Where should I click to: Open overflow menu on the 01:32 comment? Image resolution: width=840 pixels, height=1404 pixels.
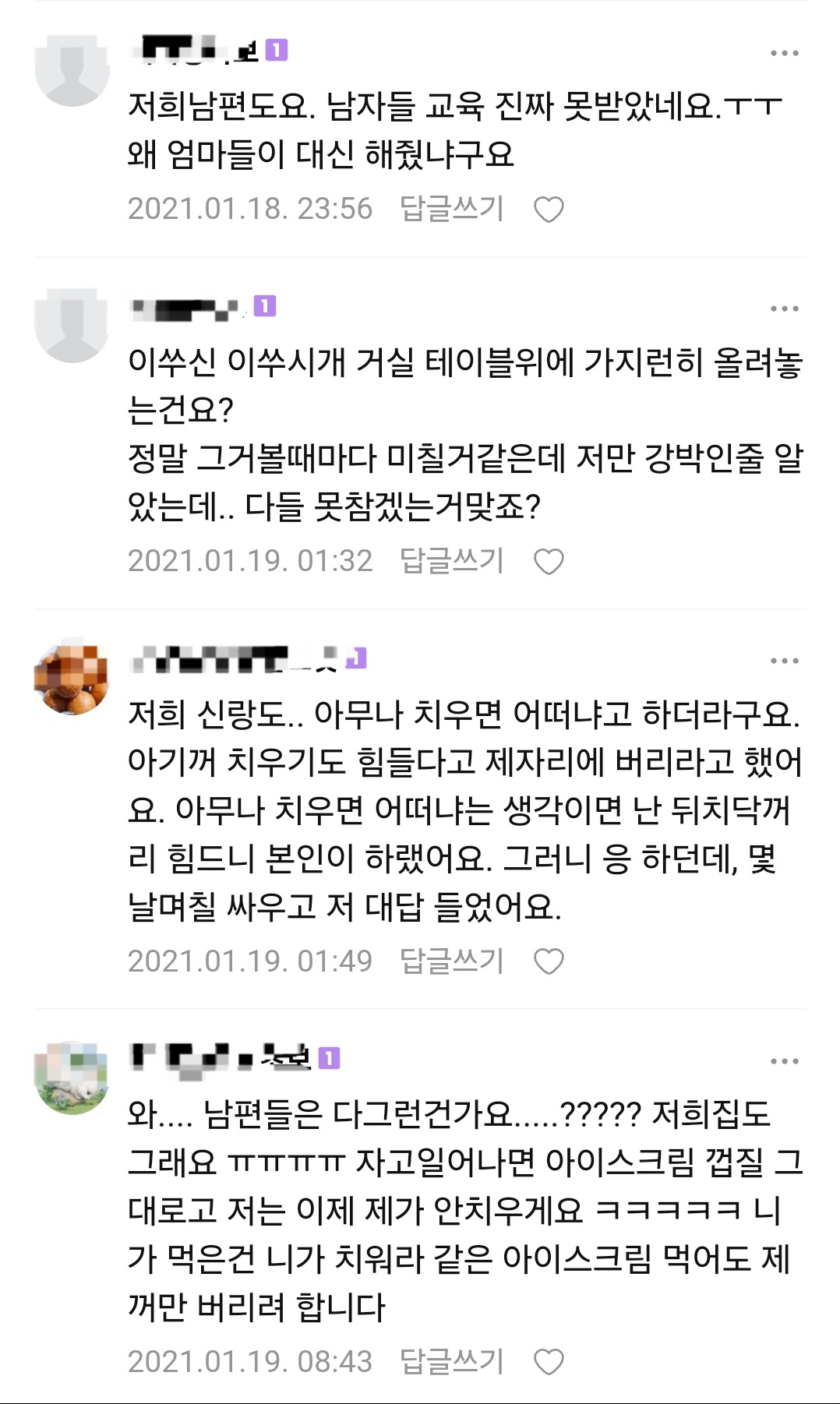click(x=784, y=309)
